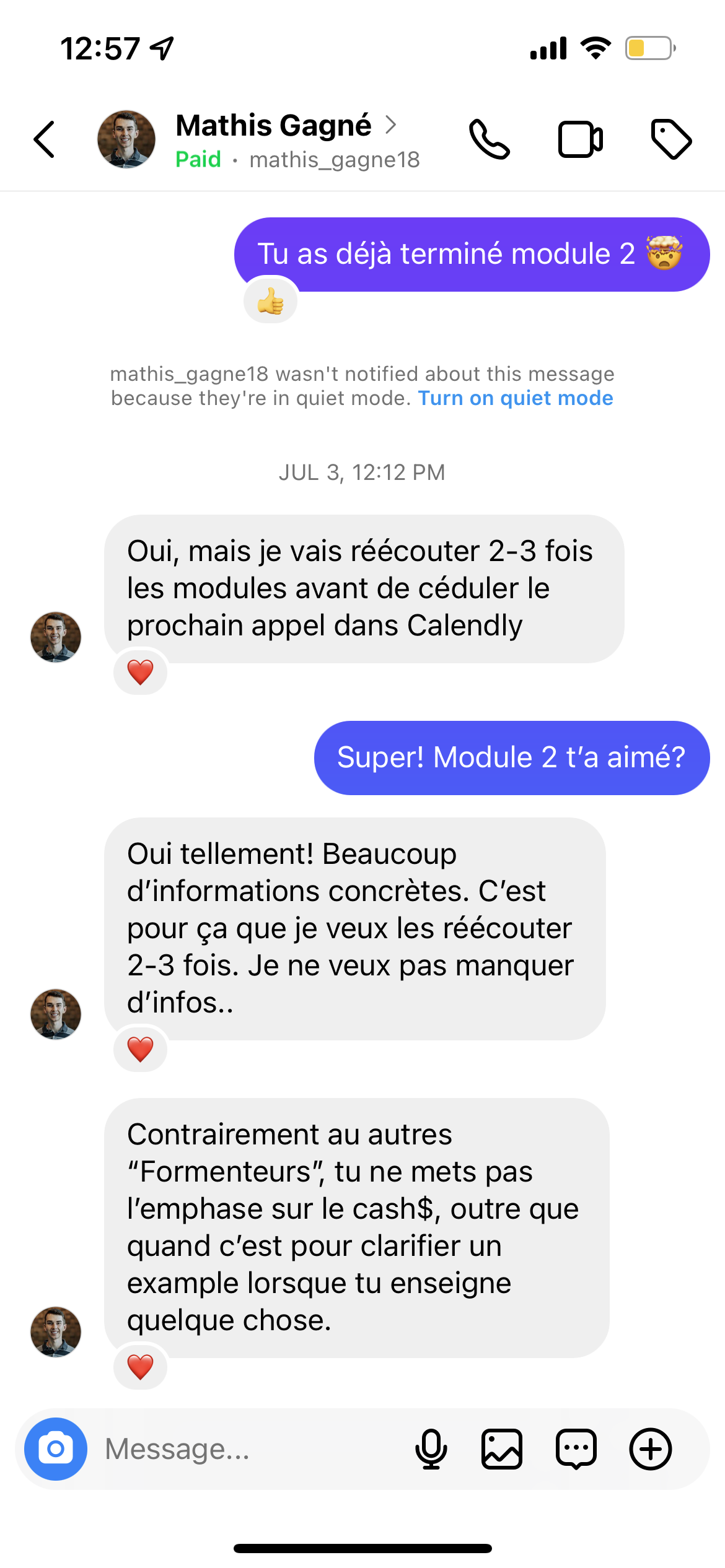Open the label tag icon
Viewport: 725px width, 1568px height.
(x=671, y=139)
